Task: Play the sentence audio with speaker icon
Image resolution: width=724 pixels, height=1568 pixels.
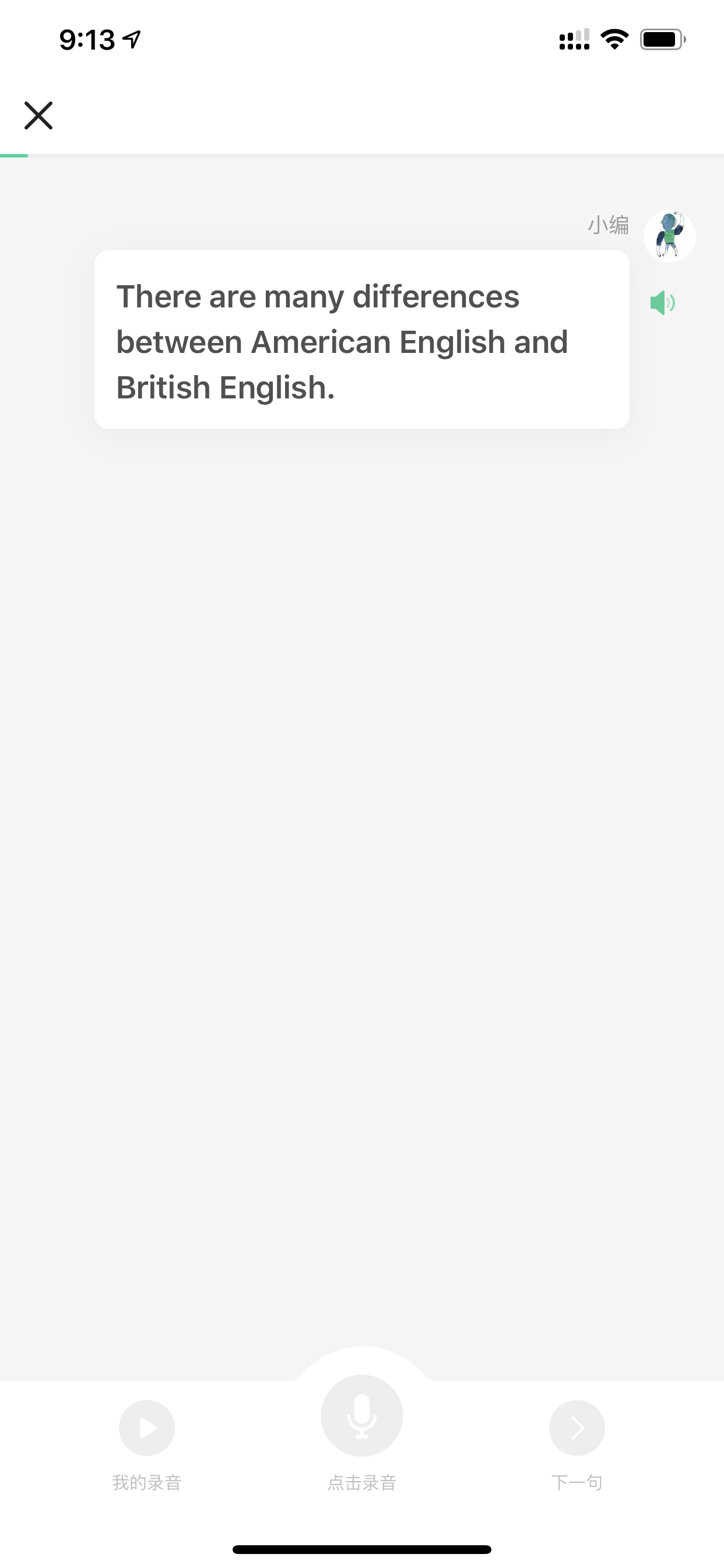Action: point(663,303)
